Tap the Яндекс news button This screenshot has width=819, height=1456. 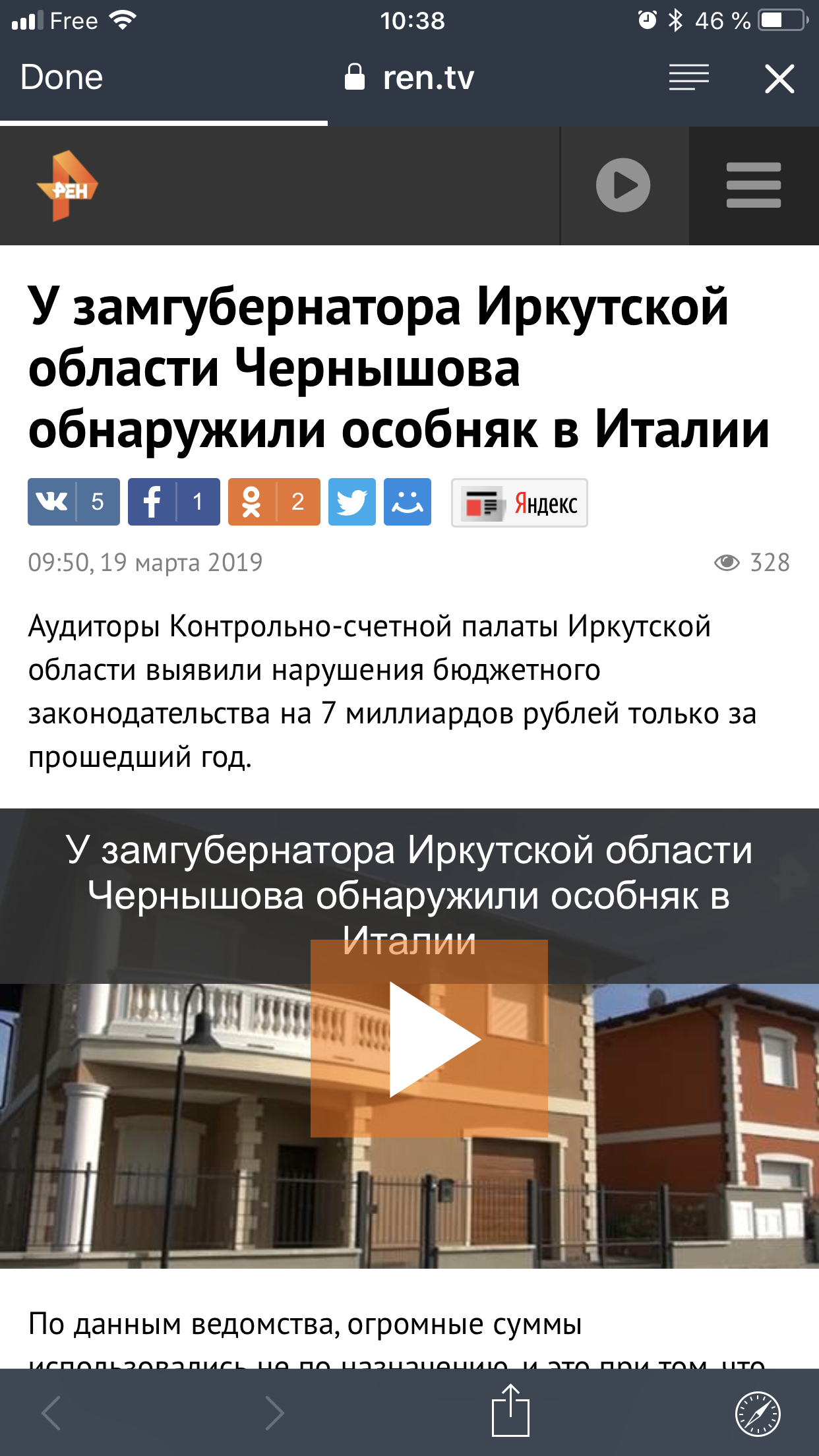click(519, 503)
